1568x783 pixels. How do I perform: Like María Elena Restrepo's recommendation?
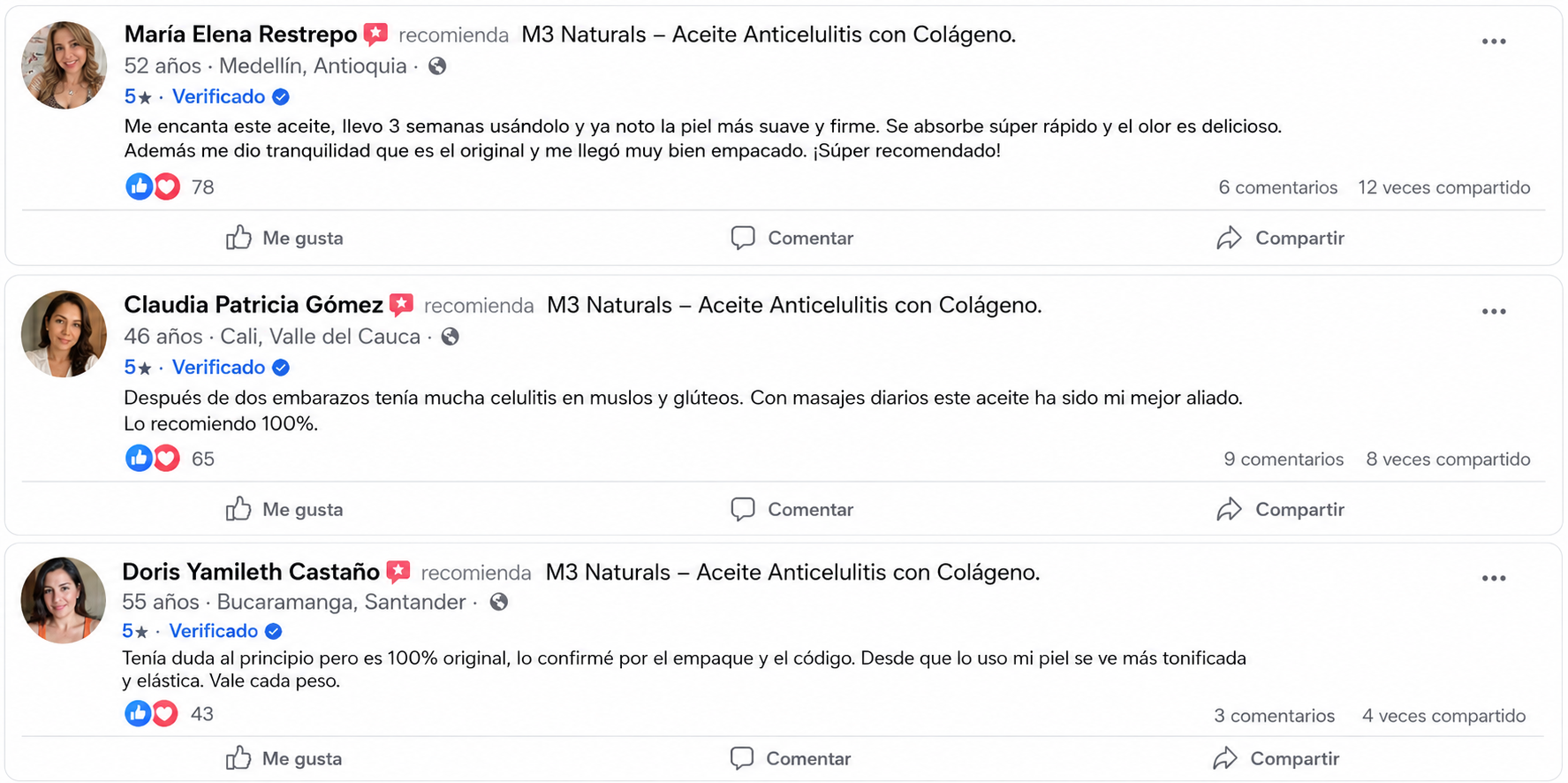(284, 238)
